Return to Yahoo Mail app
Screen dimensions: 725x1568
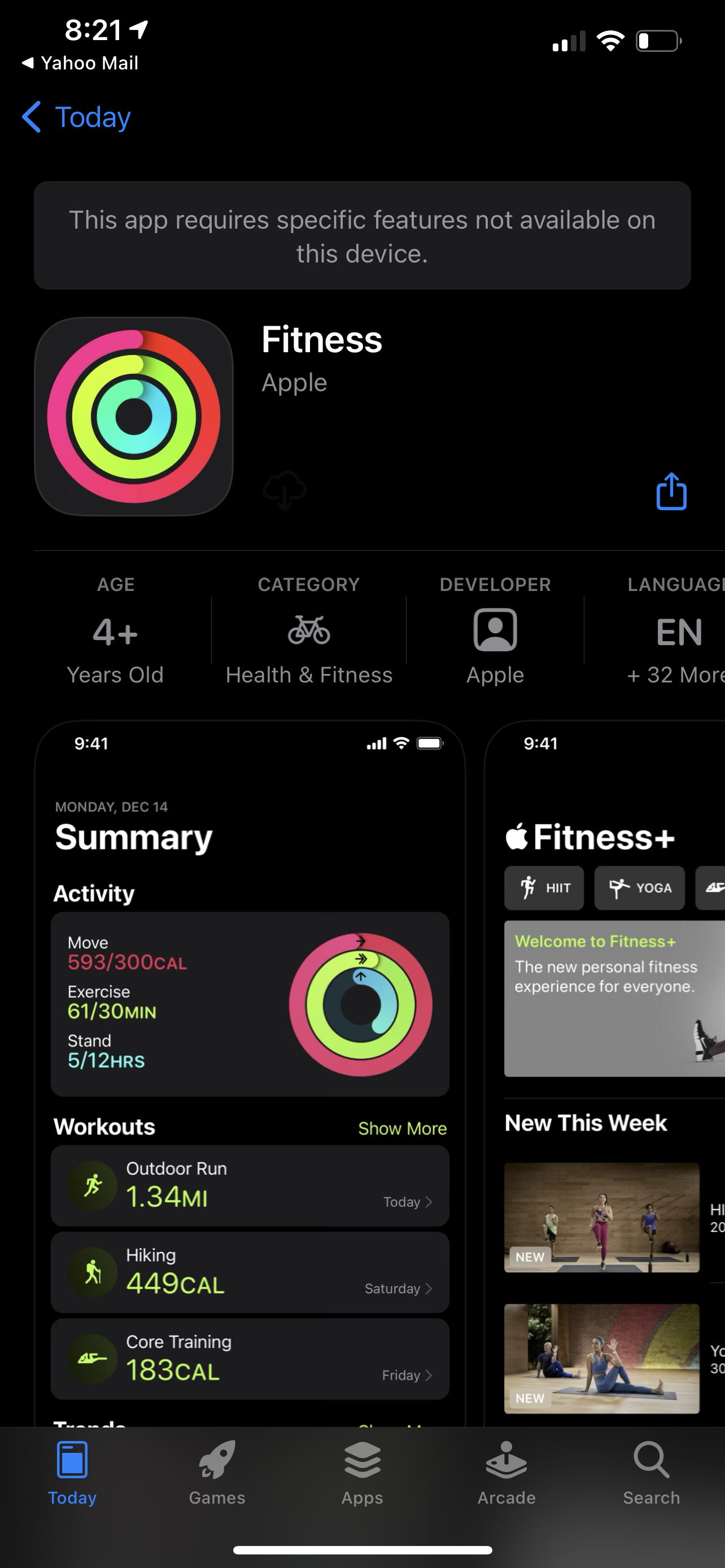click(80, 63)
